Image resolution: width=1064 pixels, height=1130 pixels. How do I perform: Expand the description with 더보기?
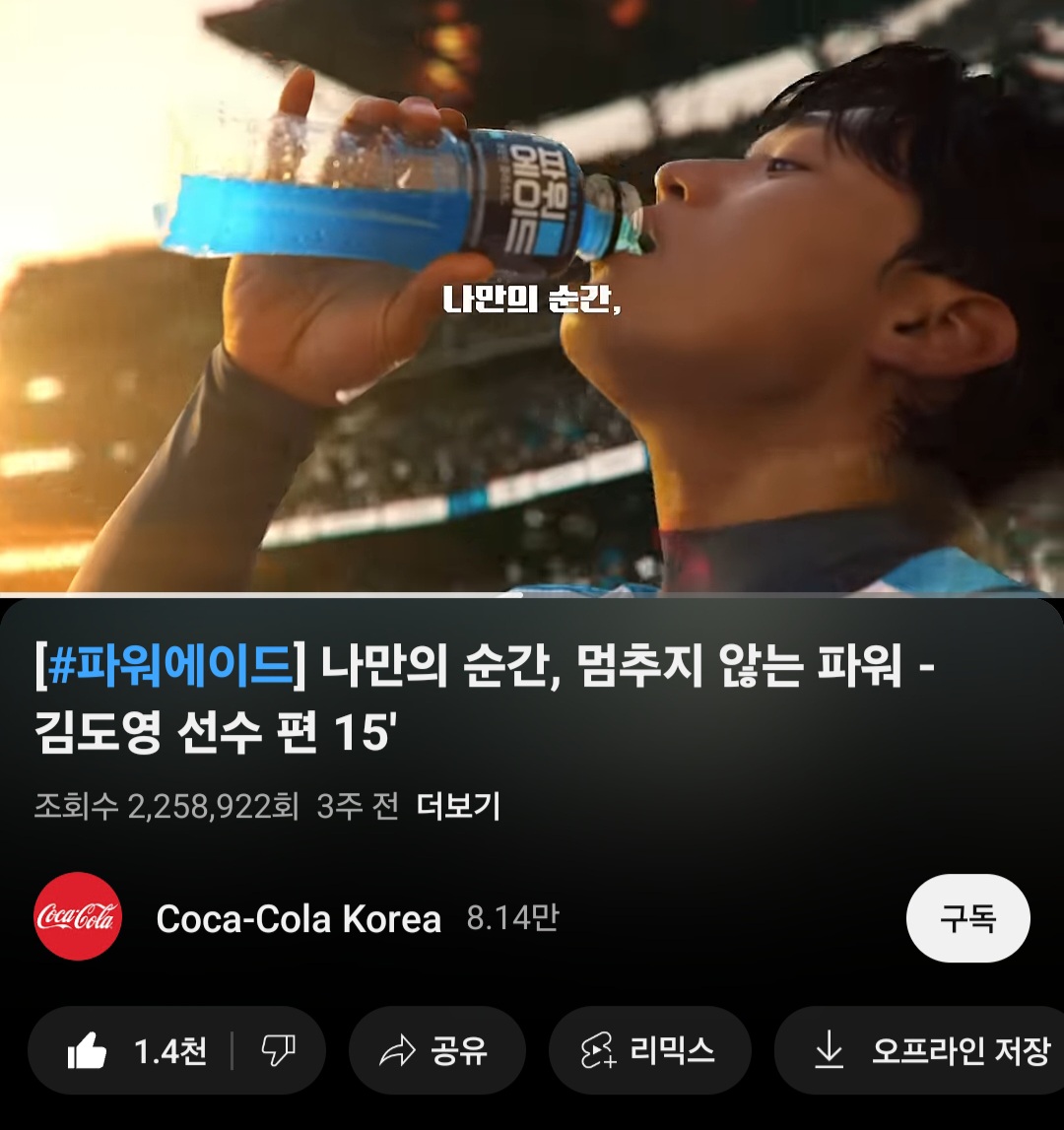458,807
